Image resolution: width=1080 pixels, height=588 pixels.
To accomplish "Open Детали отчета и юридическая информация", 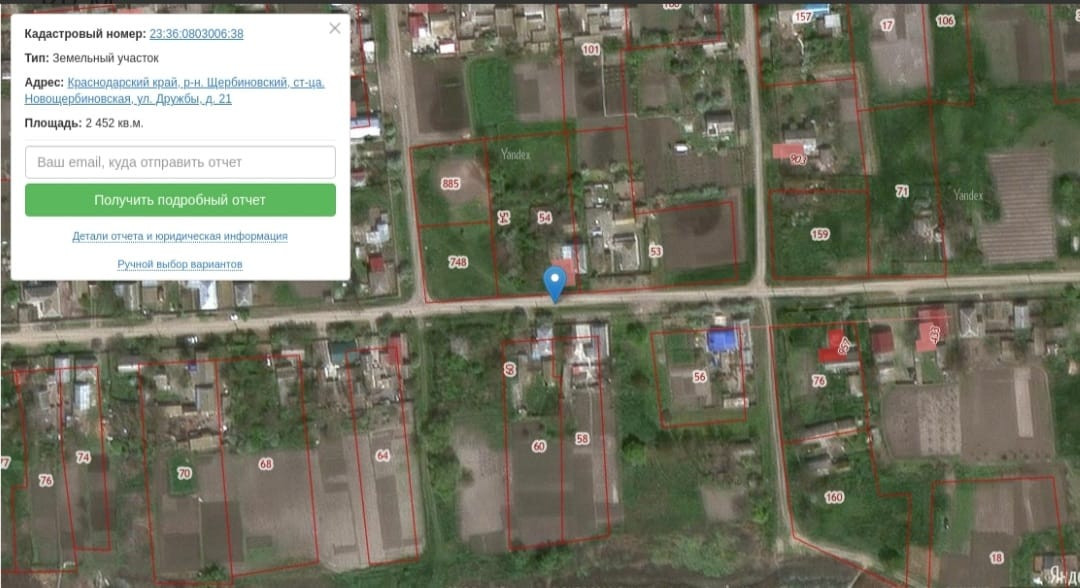I will [180, 236].
